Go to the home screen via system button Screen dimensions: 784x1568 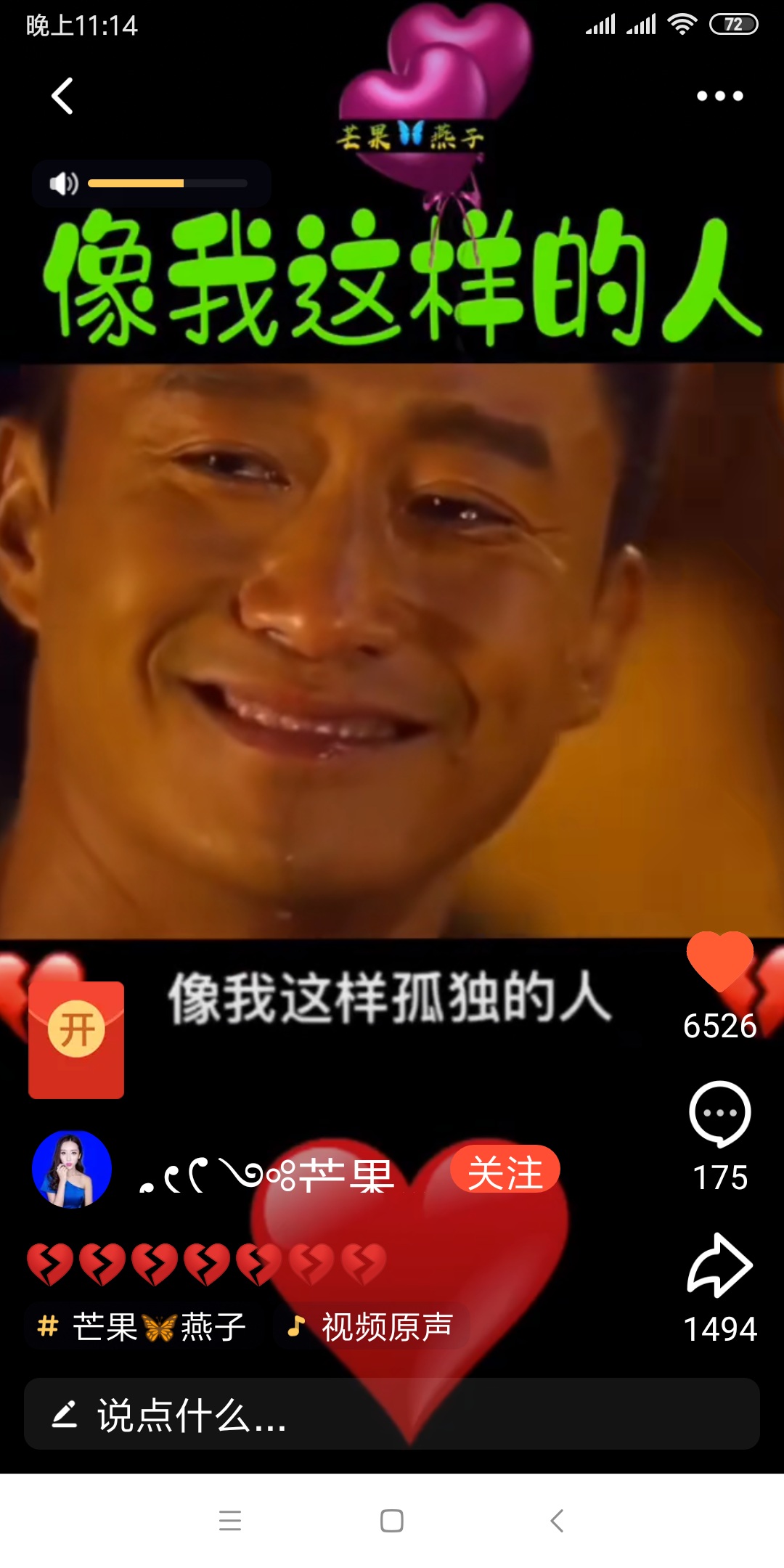coord(392,1520)
